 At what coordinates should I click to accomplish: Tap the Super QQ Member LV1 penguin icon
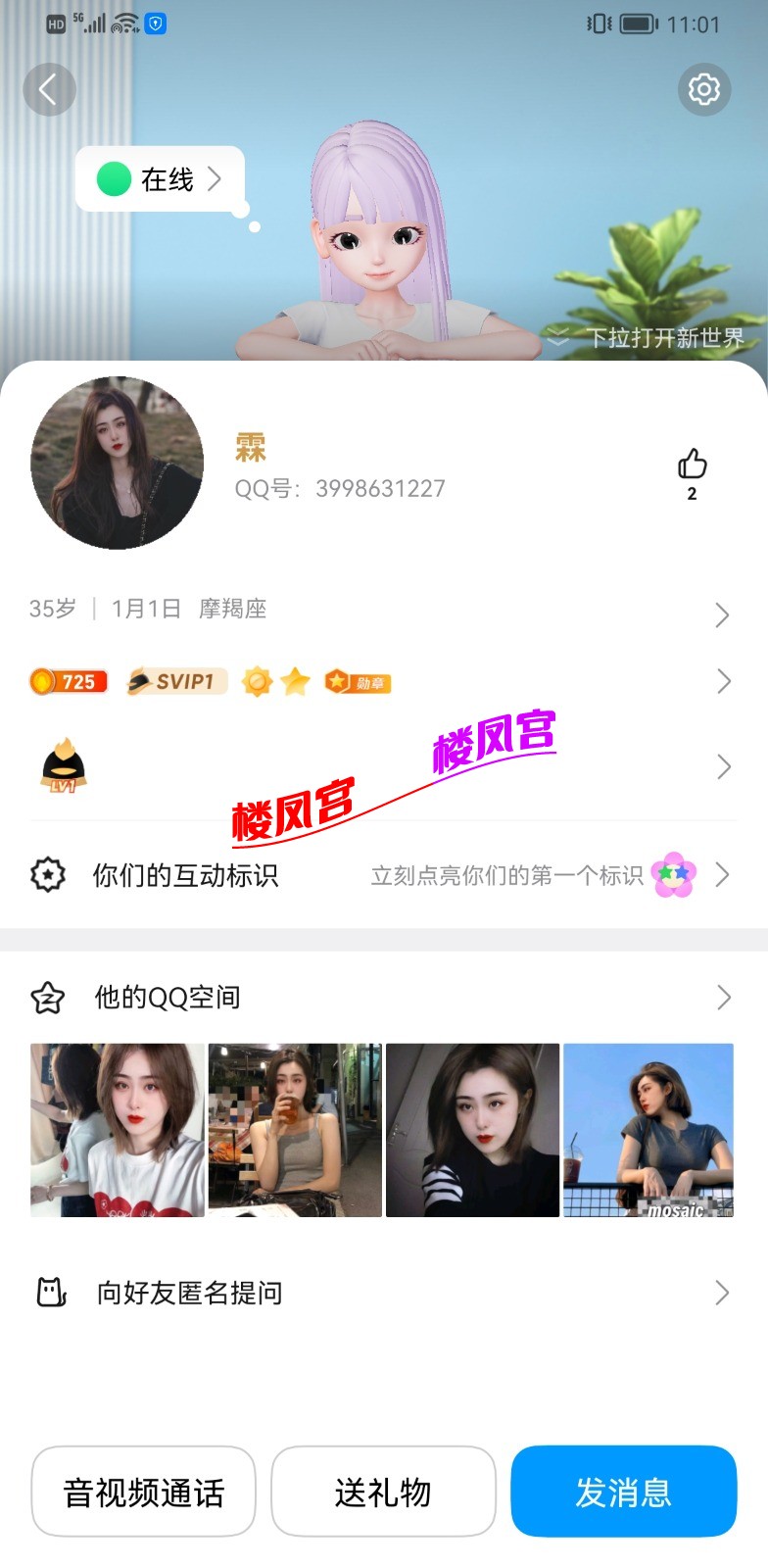pos(61,767)
